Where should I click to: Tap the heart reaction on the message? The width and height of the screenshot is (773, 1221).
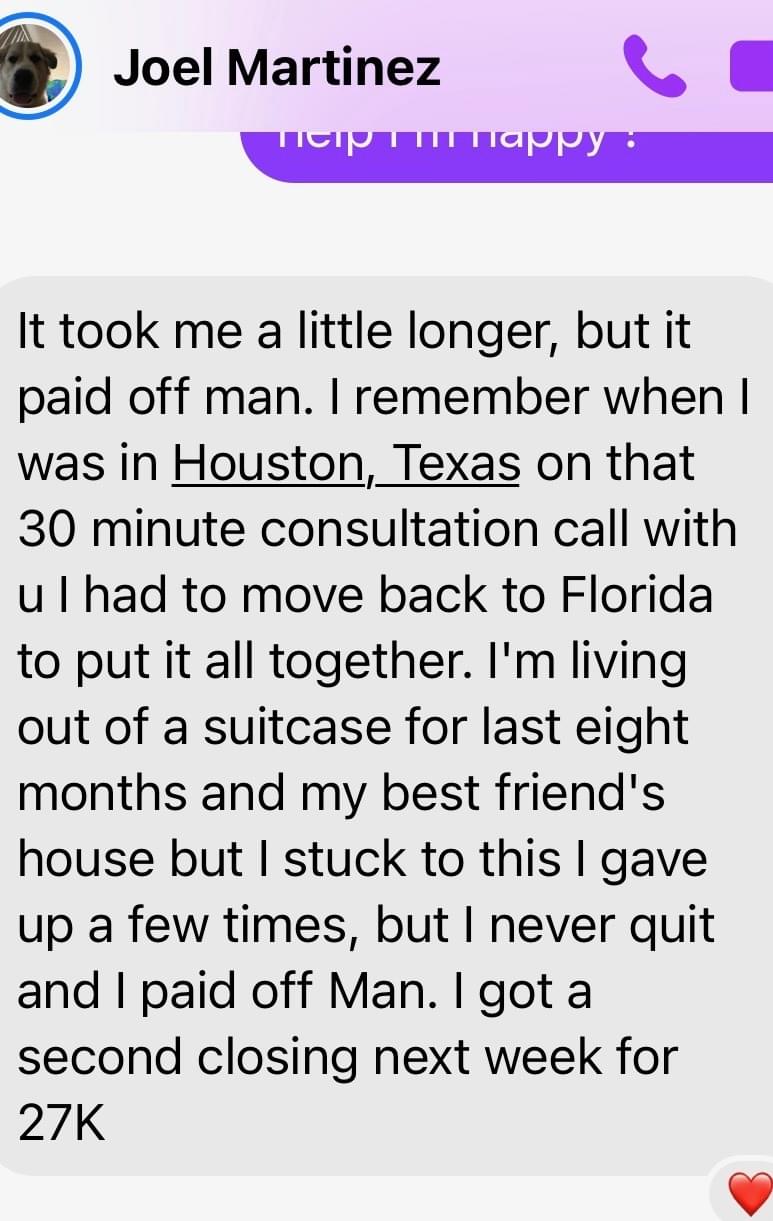click(x=750, y=1194)
